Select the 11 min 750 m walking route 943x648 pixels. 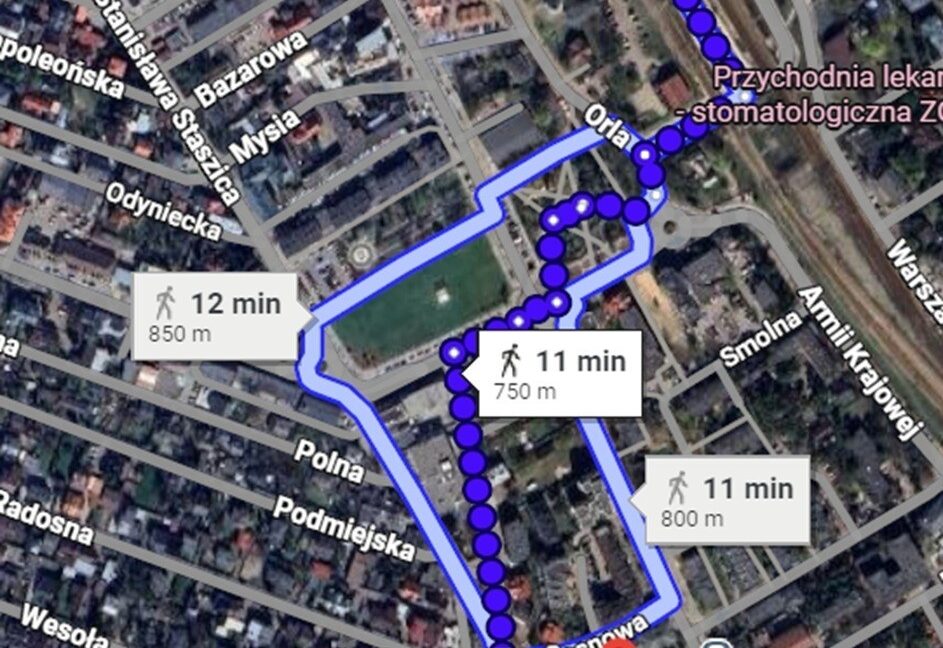click(558, 372)
